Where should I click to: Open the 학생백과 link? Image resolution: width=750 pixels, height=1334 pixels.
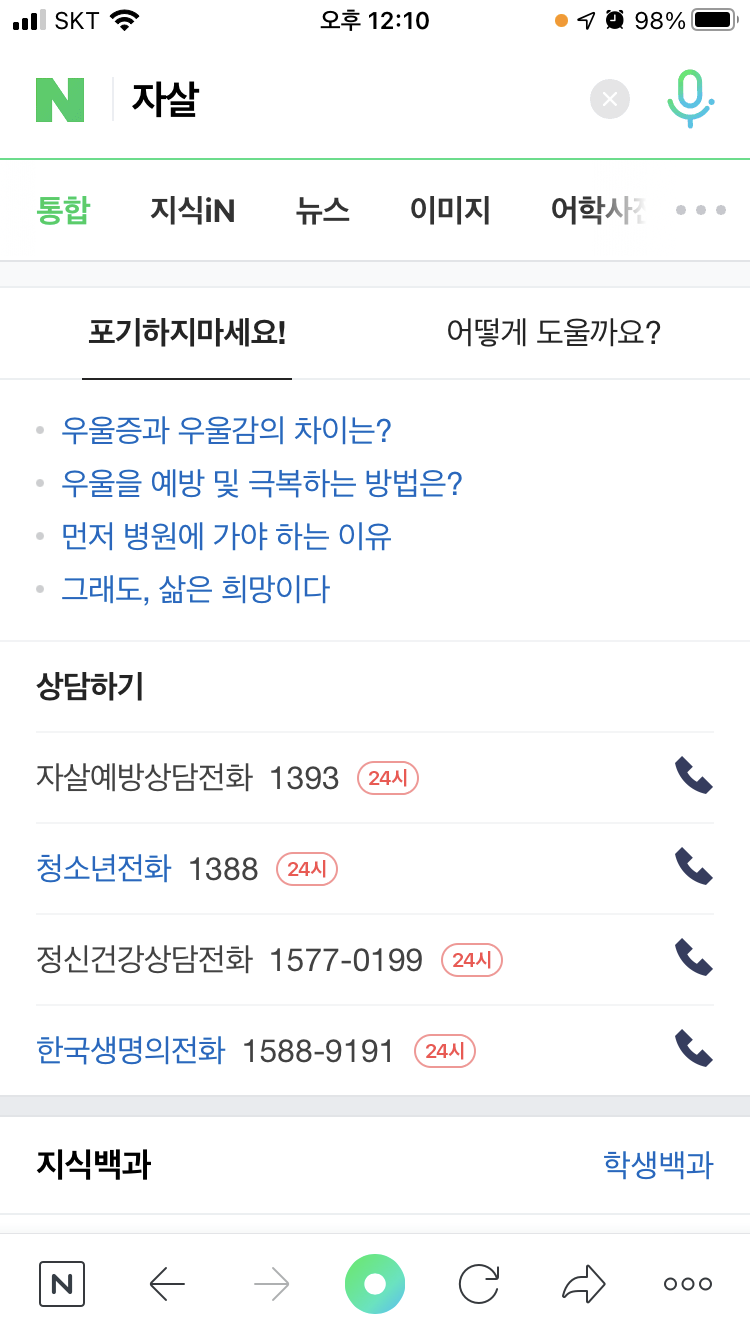click(x=658, y=1164)
